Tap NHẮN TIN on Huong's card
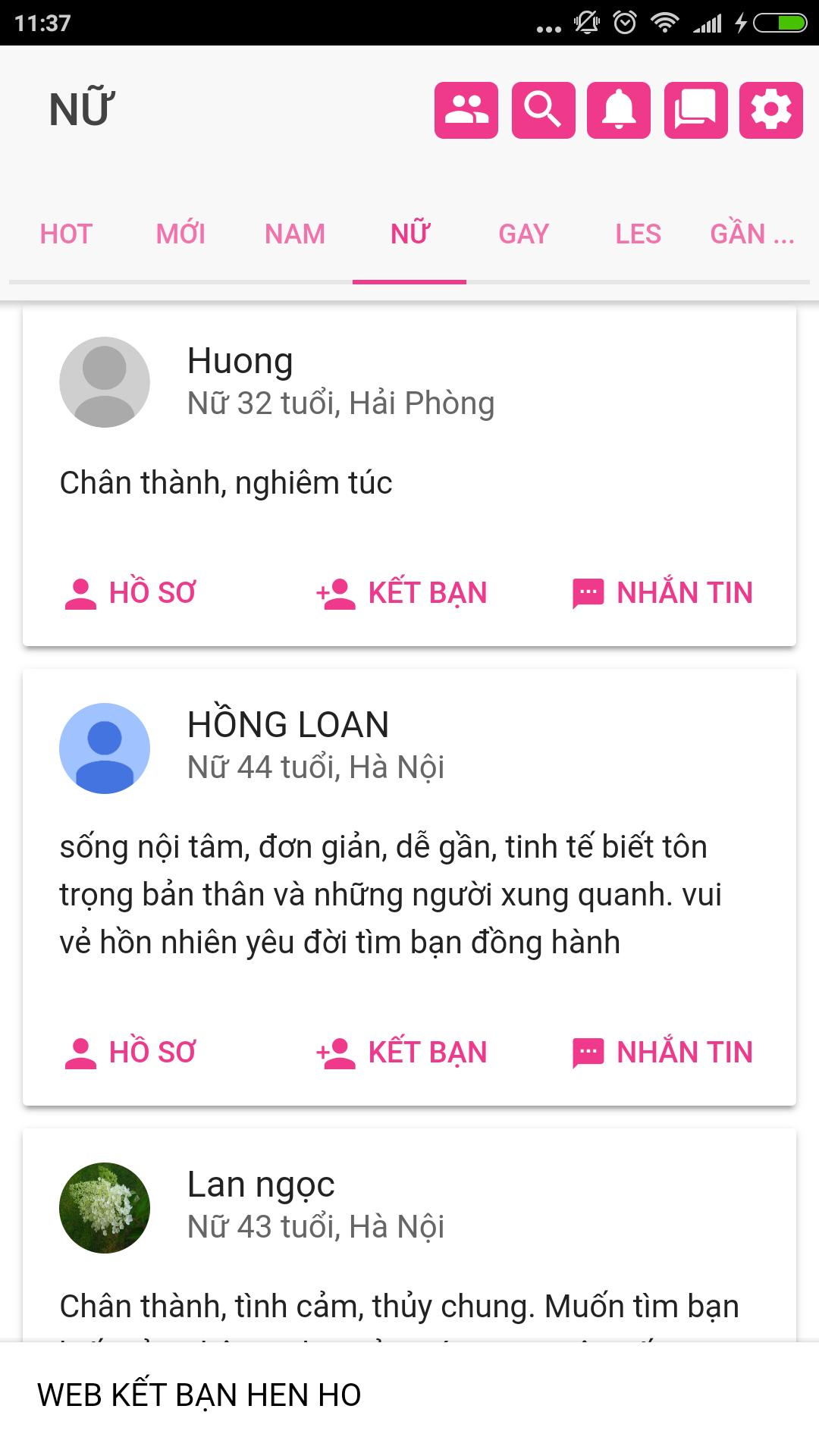This screenshot has height=1456, width=819. (x=663, y=593)
